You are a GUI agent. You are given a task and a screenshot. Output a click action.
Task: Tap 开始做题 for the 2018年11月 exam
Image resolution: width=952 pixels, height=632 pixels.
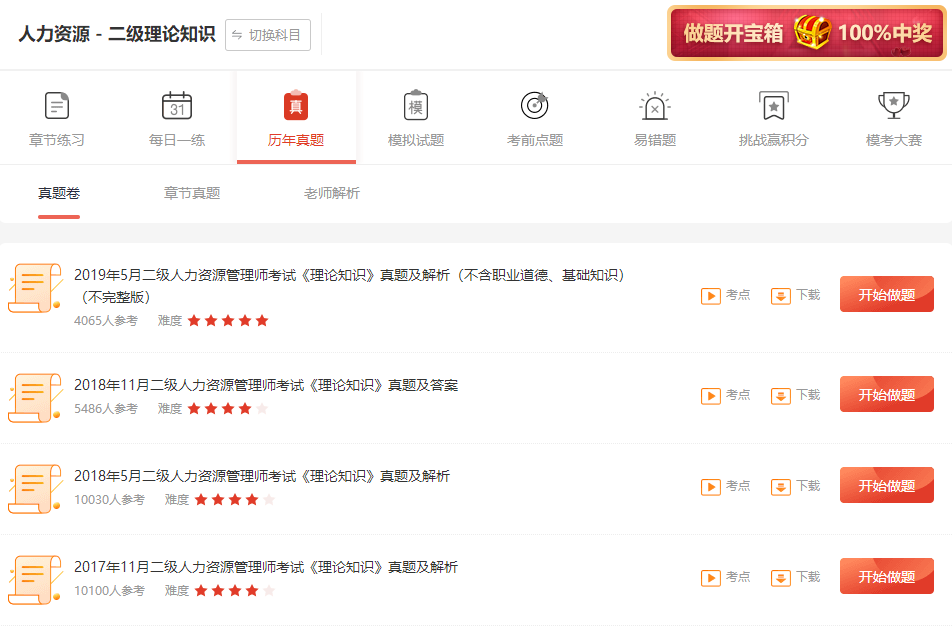click(x=886, y=395)
